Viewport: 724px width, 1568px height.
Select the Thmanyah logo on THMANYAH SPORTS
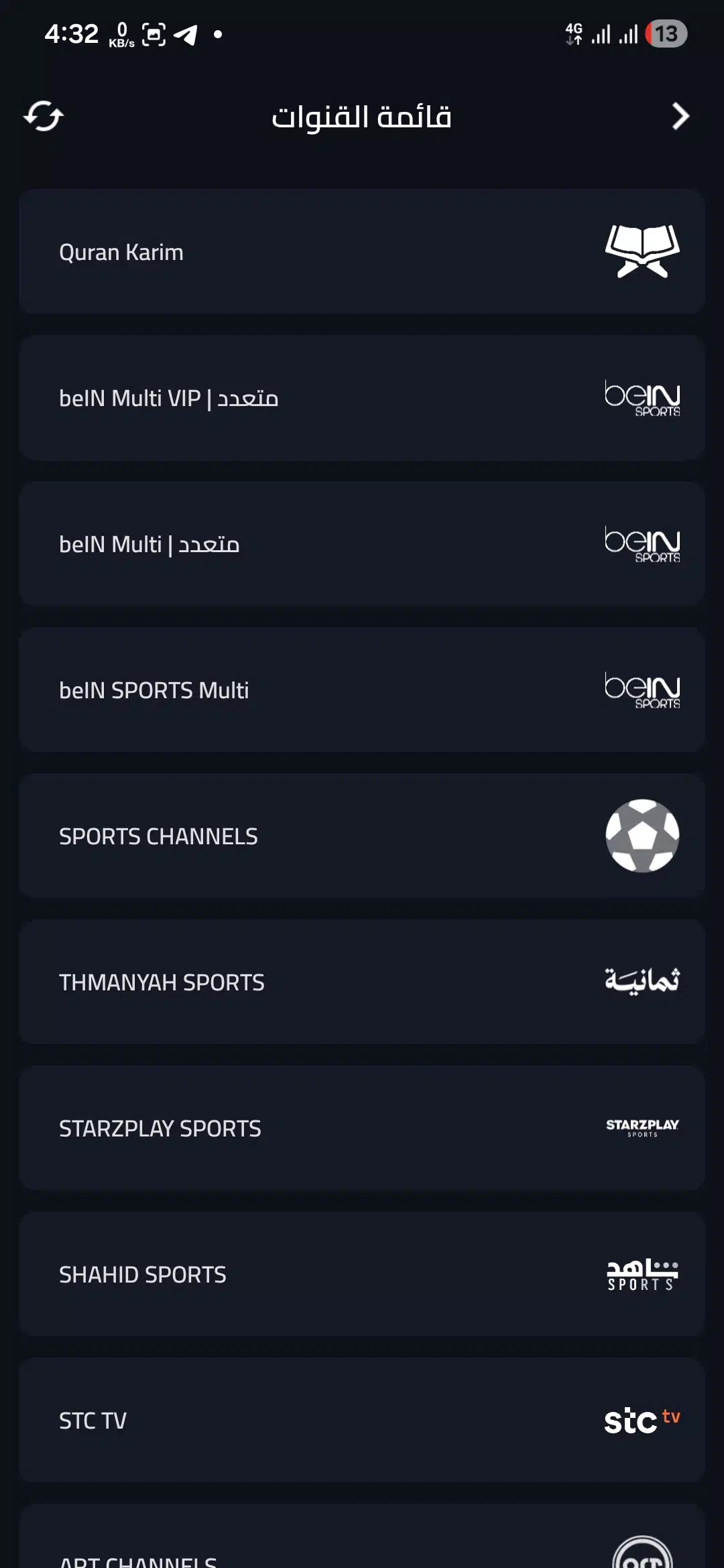642,981
